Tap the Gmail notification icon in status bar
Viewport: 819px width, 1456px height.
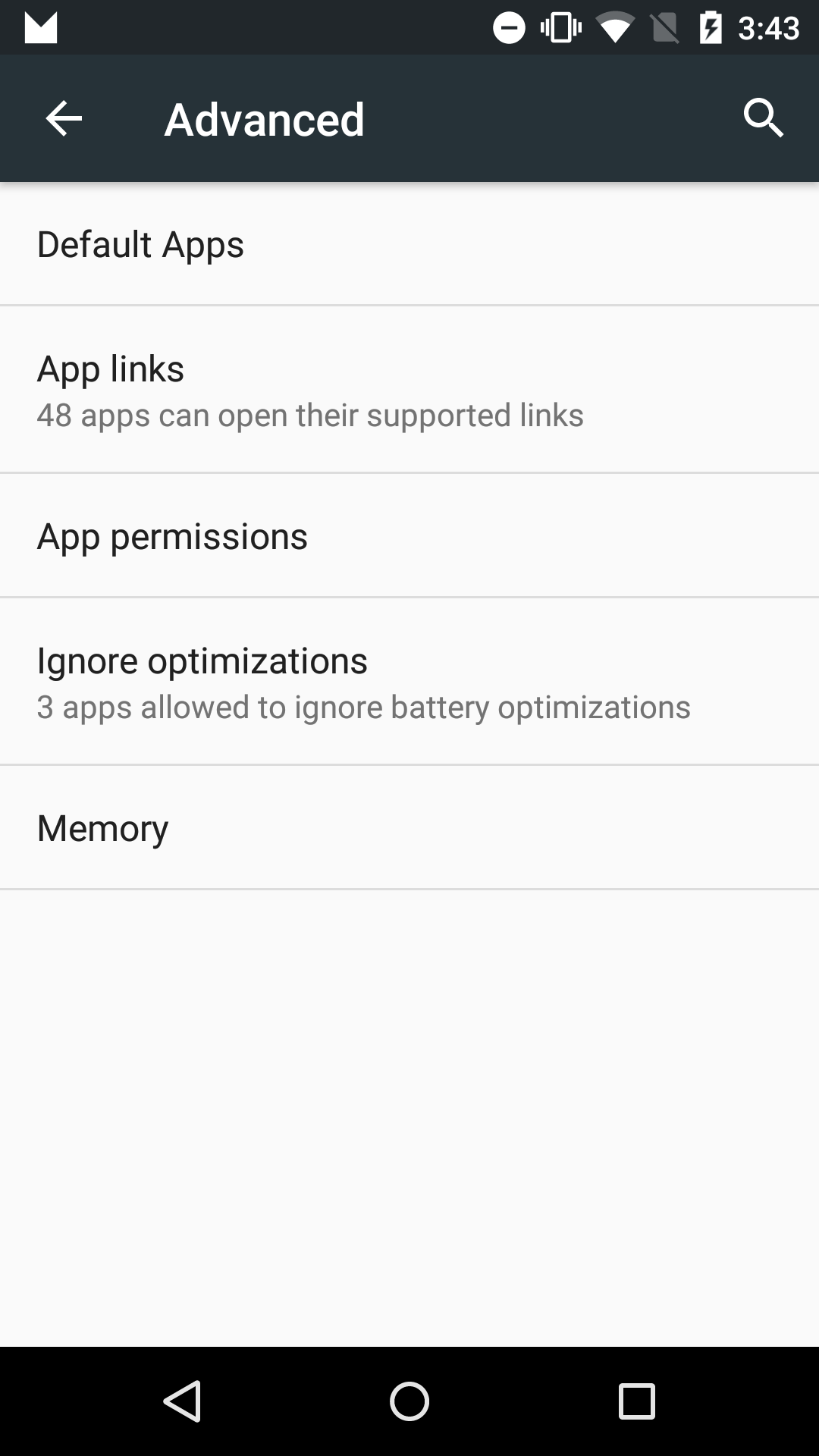tap(41, 27)
